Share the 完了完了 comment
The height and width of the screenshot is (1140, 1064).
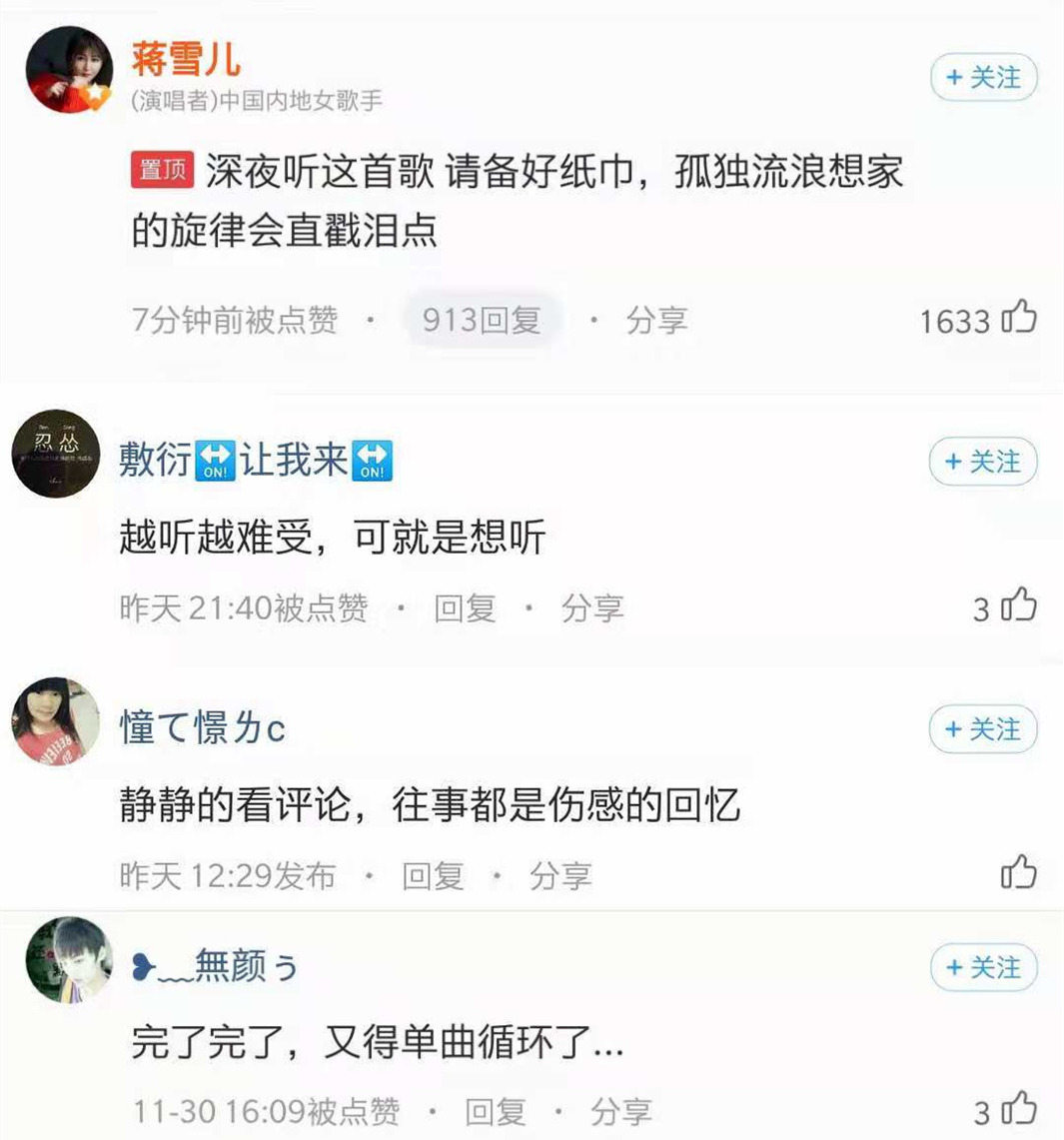[620, 1111]
